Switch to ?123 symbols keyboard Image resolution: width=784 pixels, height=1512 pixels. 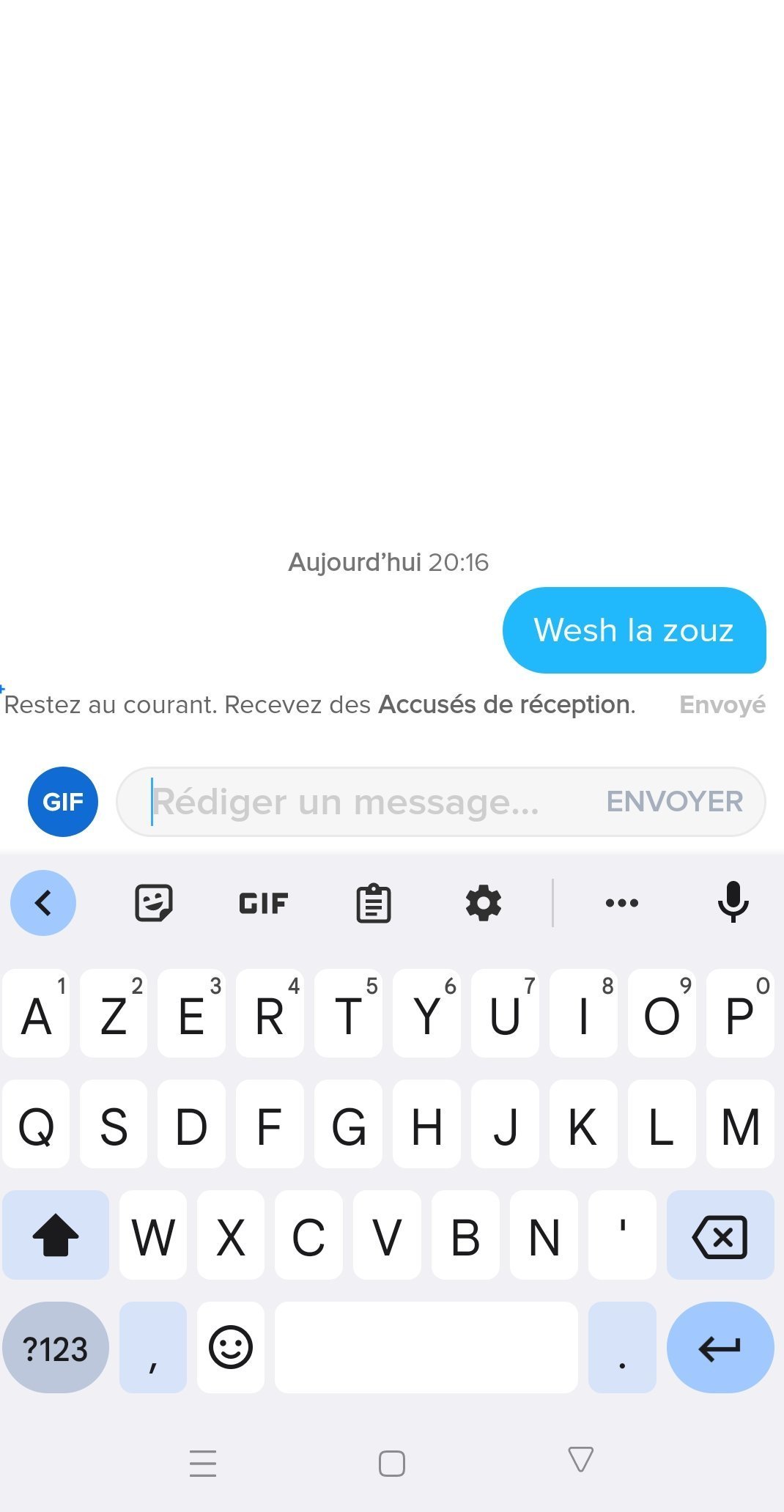pos(56,1347)
